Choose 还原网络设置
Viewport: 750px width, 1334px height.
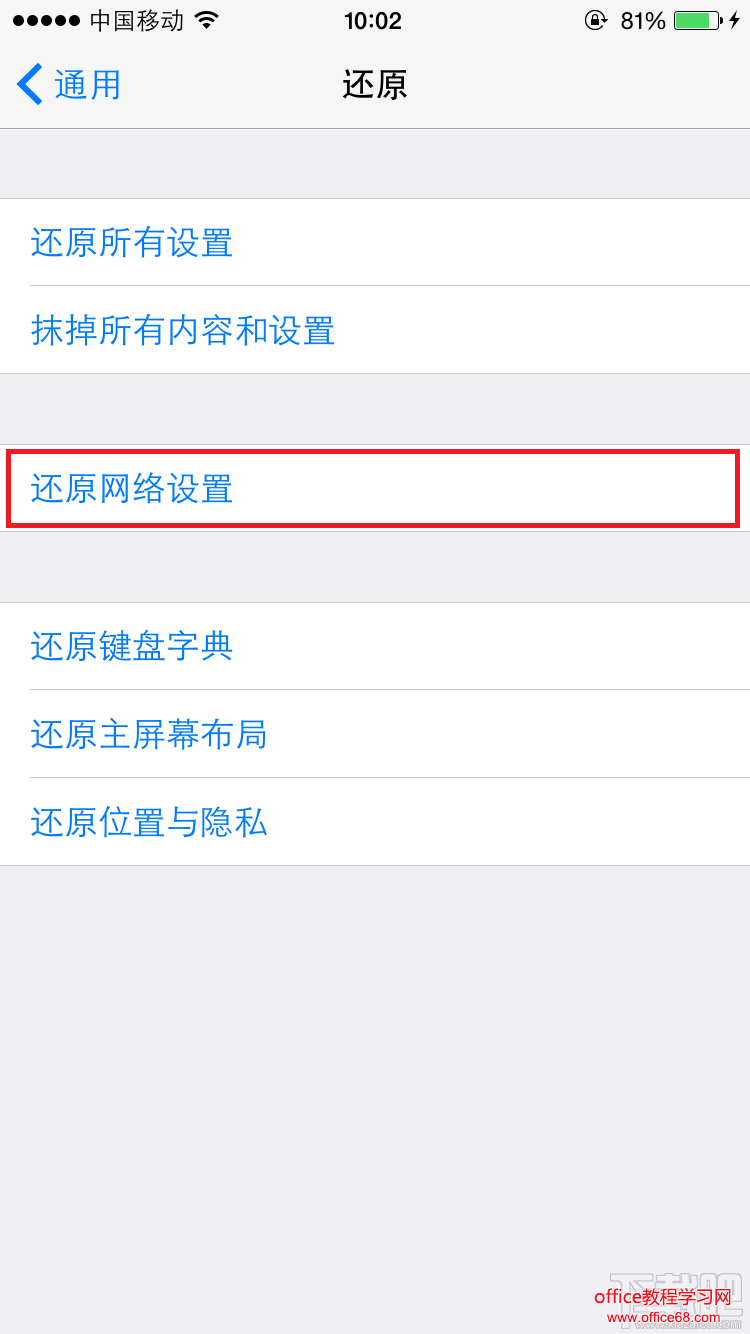click(x=132, y=489)
